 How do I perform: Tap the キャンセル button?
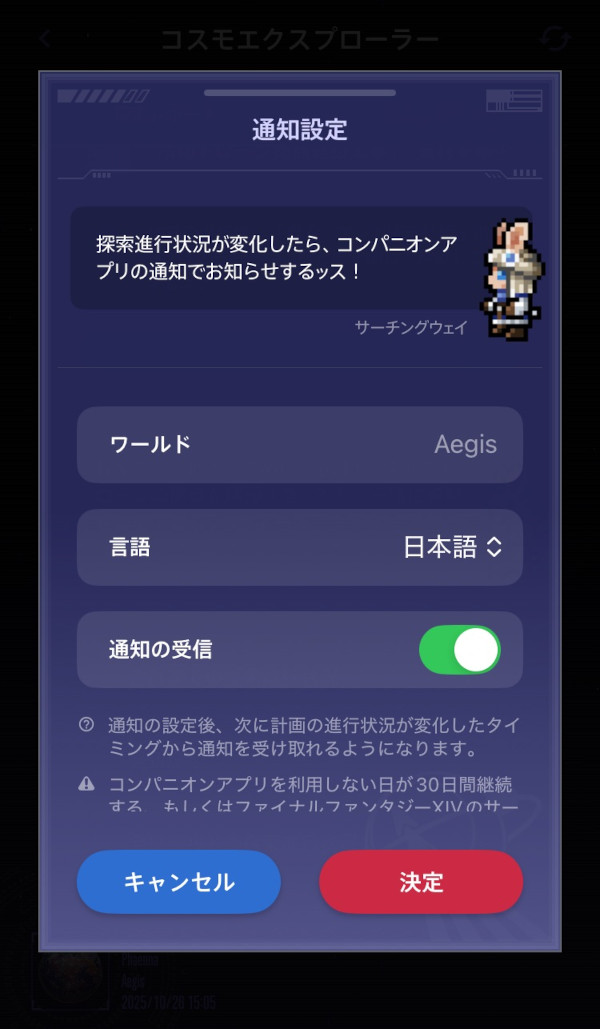tap(179, 882)
